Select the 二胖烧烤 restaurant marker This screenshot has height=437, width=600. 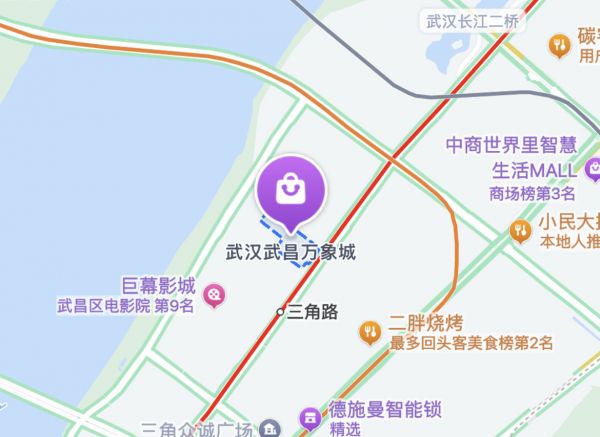point(371,328)
